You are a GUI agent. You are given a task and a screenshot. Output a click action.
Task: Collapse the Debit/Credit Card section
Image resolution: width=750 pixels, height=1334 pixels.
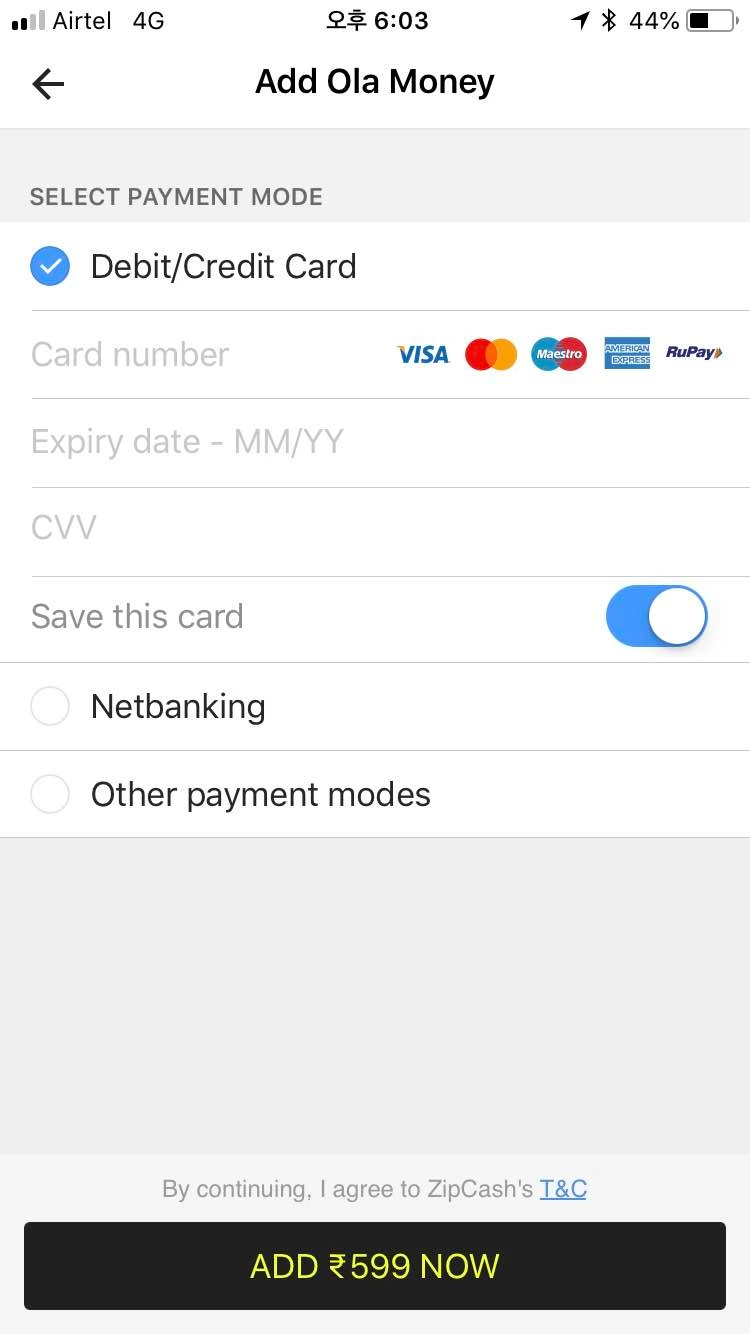(x=223, y=266)
